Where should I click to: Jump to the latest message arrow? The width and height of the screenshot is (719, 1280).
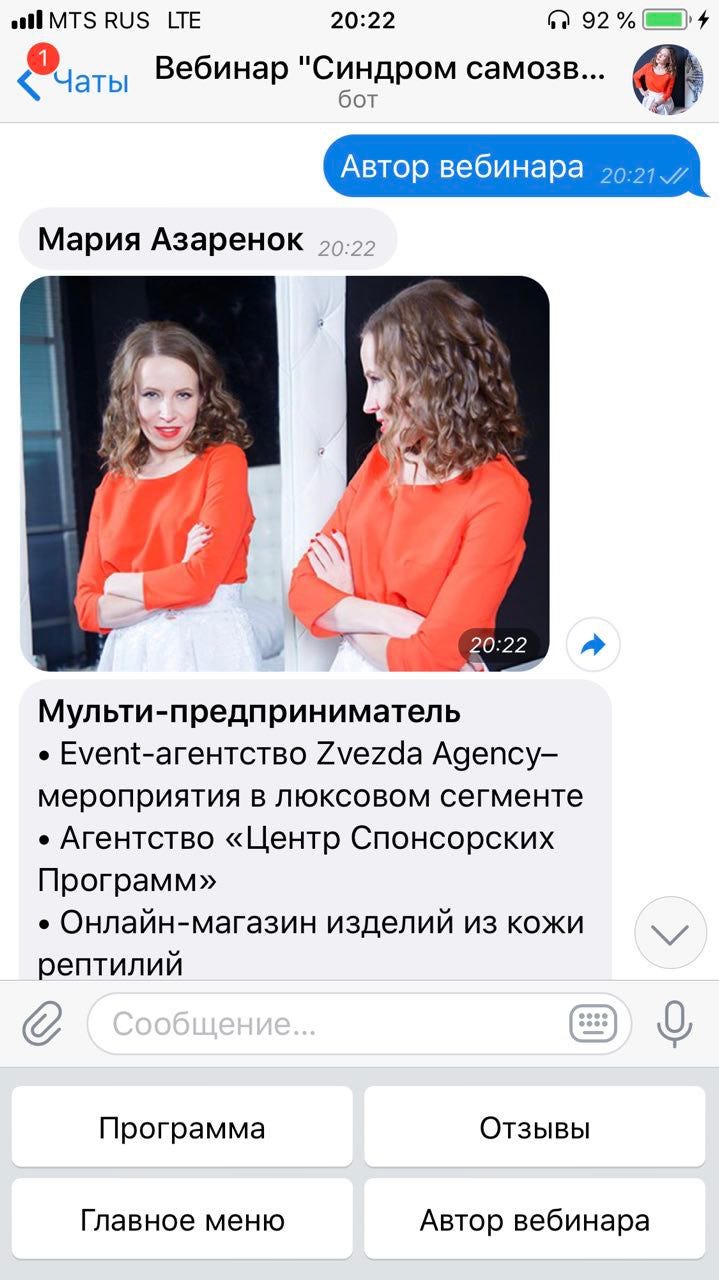pyautogui.click(x=670, y=933)
